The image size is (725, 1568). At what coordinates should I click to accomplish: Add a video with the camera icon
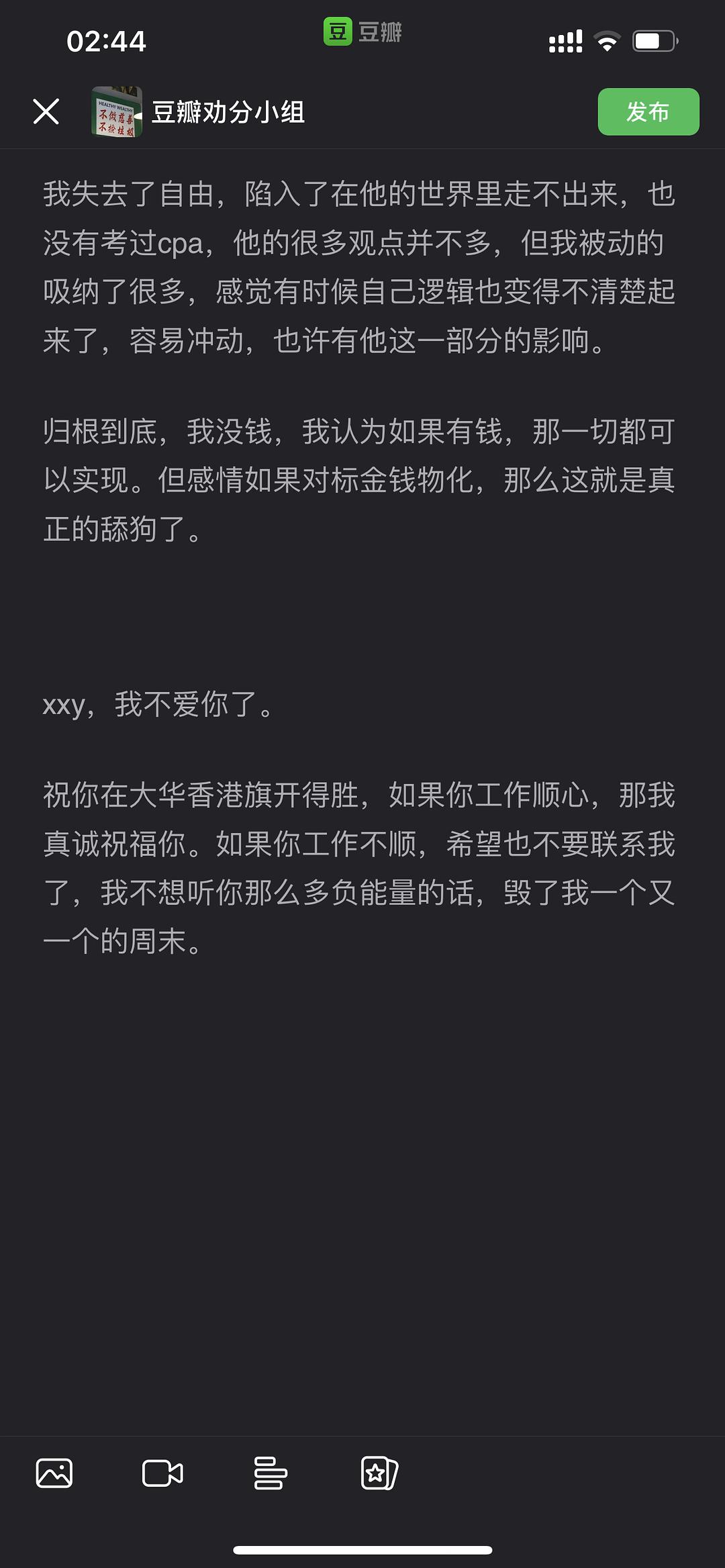(x=162, y=1473)
